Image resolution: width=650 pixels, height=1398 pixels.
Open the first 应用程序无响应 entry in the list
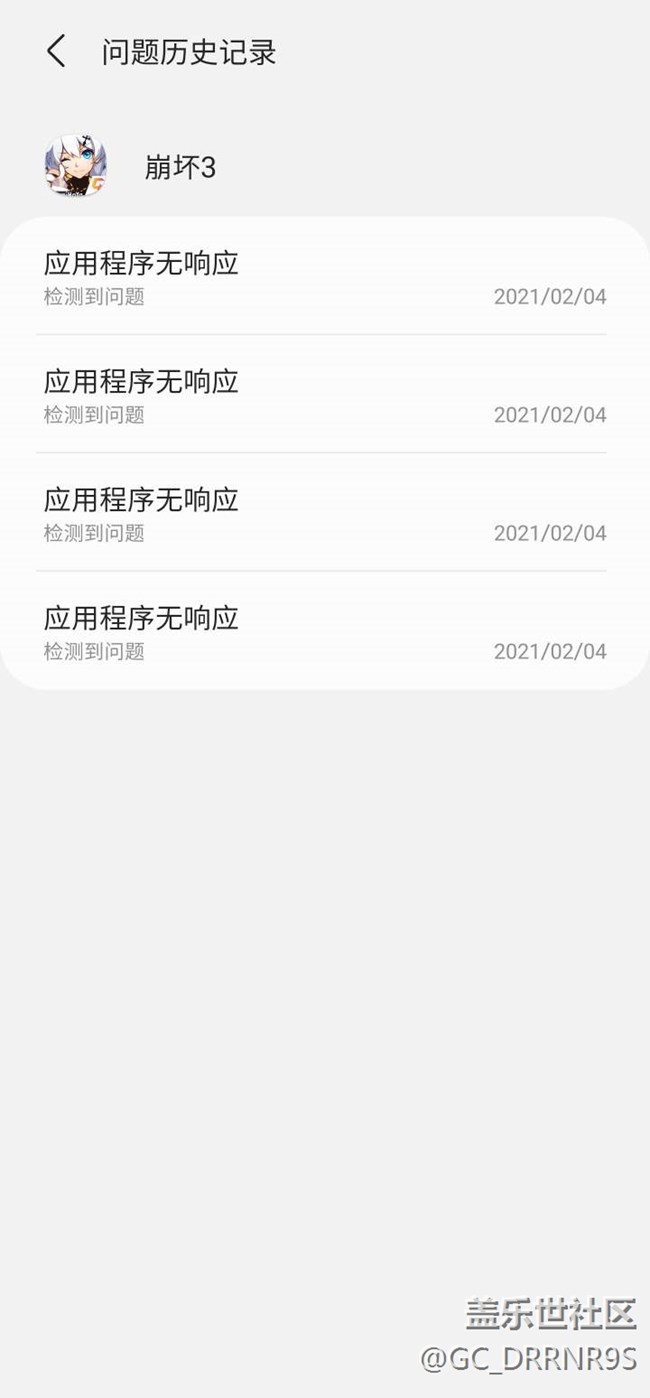pyautogui.click(x=325, y=277)
